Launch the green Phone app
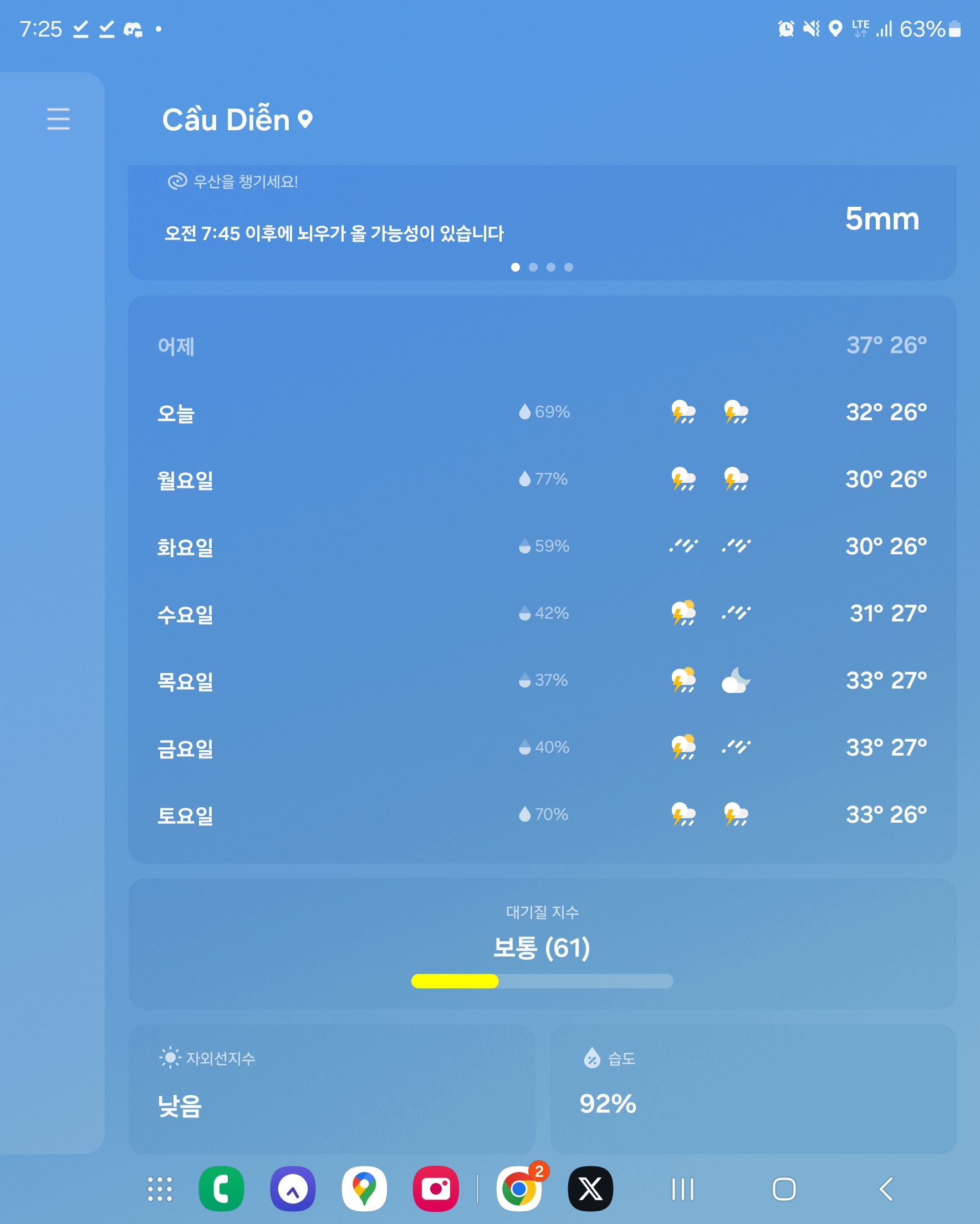980x1224 pixels. (221, 1189)
